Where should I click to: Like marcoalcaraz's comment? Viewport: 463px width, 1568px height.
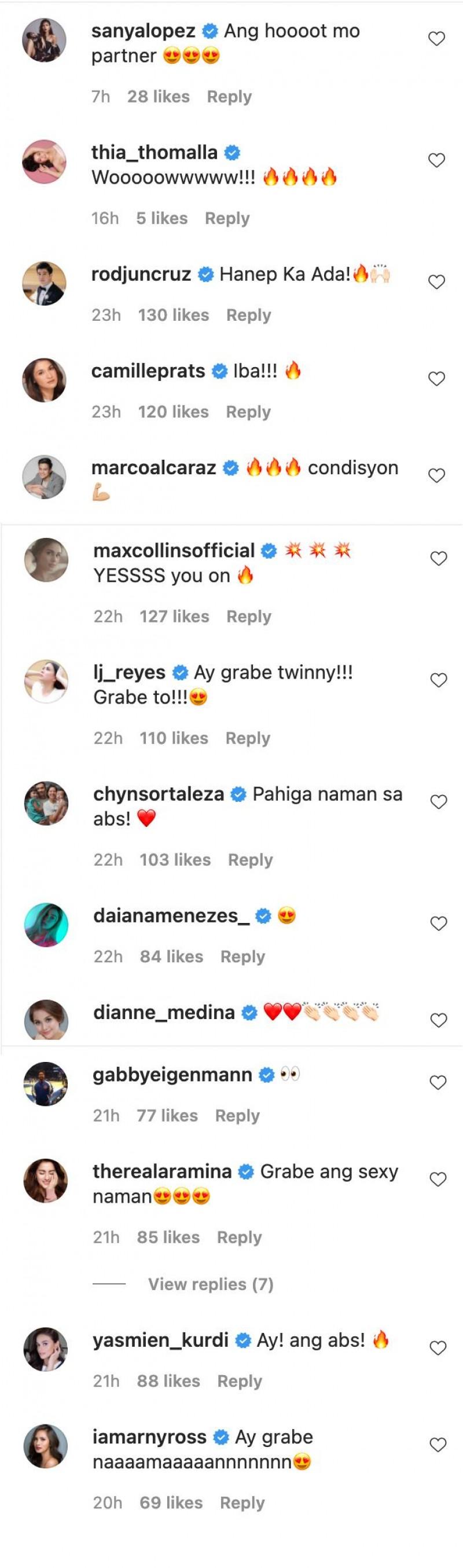click(437, 475)
